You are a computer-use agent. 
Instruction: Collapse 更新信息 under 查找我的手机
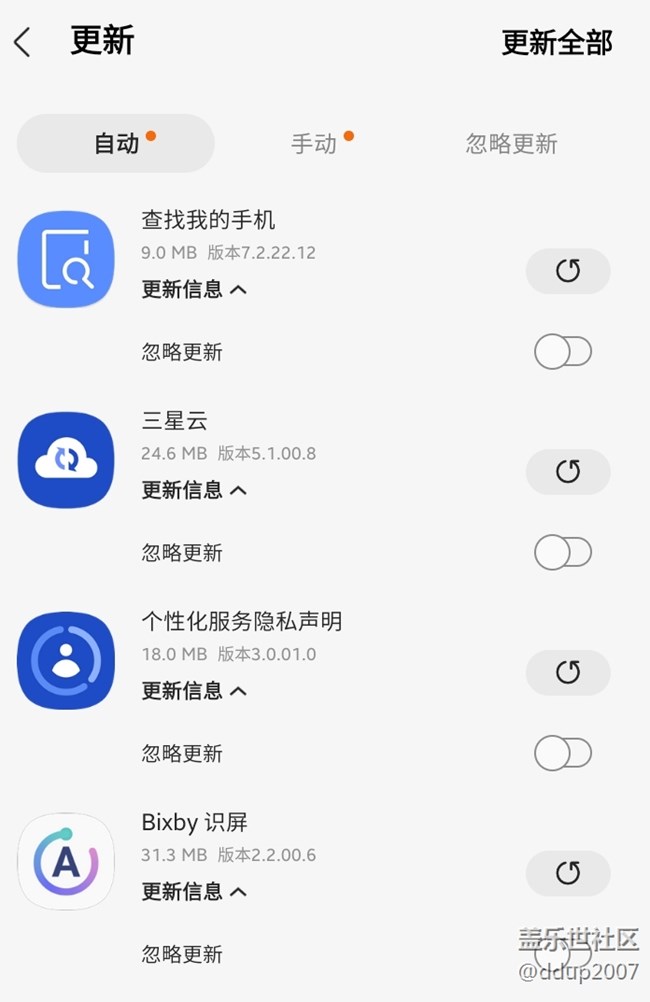click(x=194, y=289)
